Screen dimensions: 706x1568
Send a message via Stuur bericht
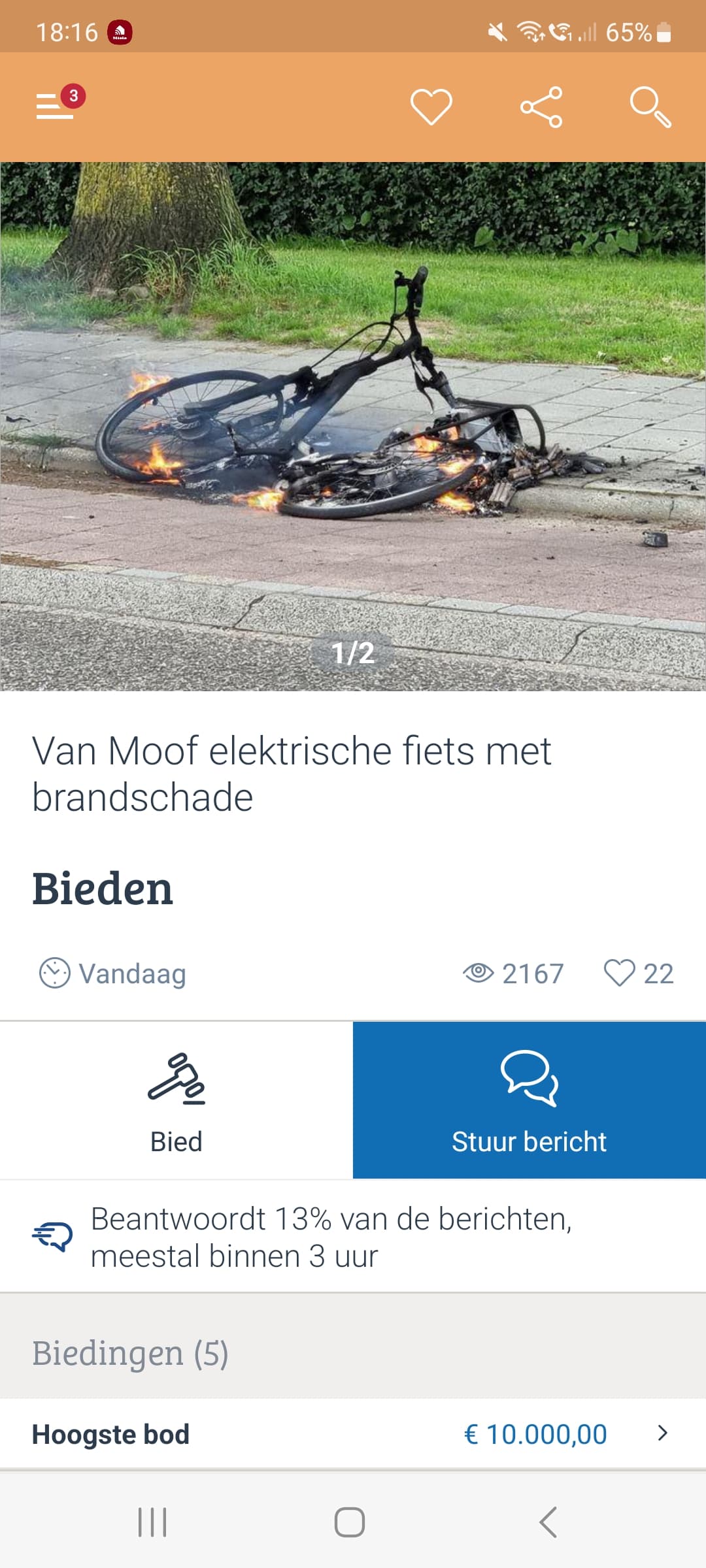coord(529,1101)
